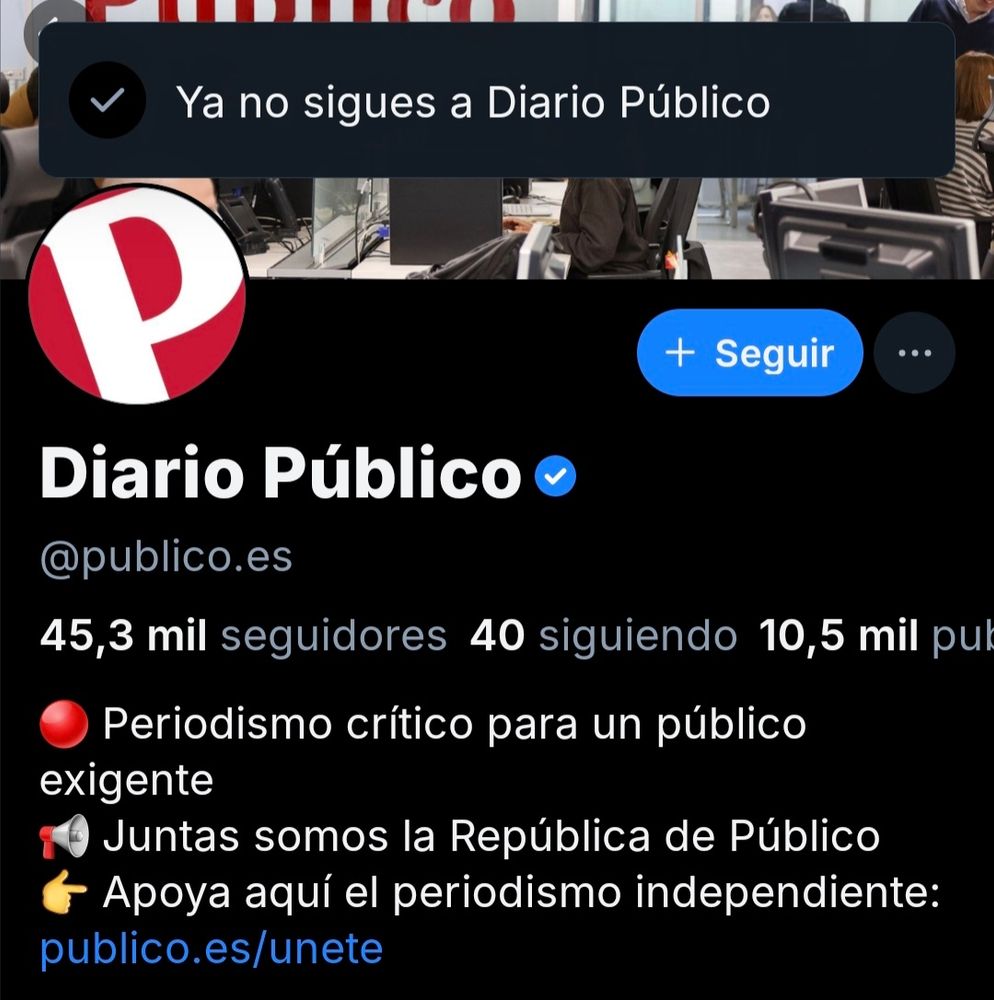Follow Diario Público with the Seguir button
The image size is (994, 1000).
(749, 353)
